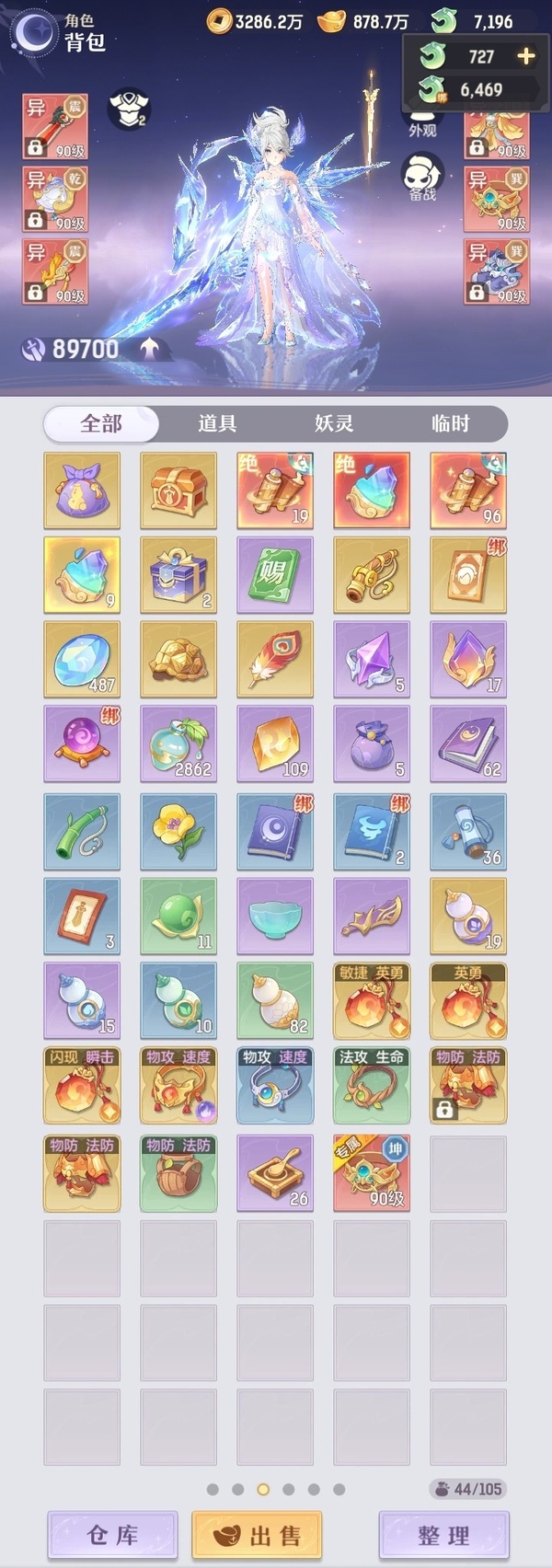Open the 临时 tab
552x1568 pixels.
(x=450, y=423)
